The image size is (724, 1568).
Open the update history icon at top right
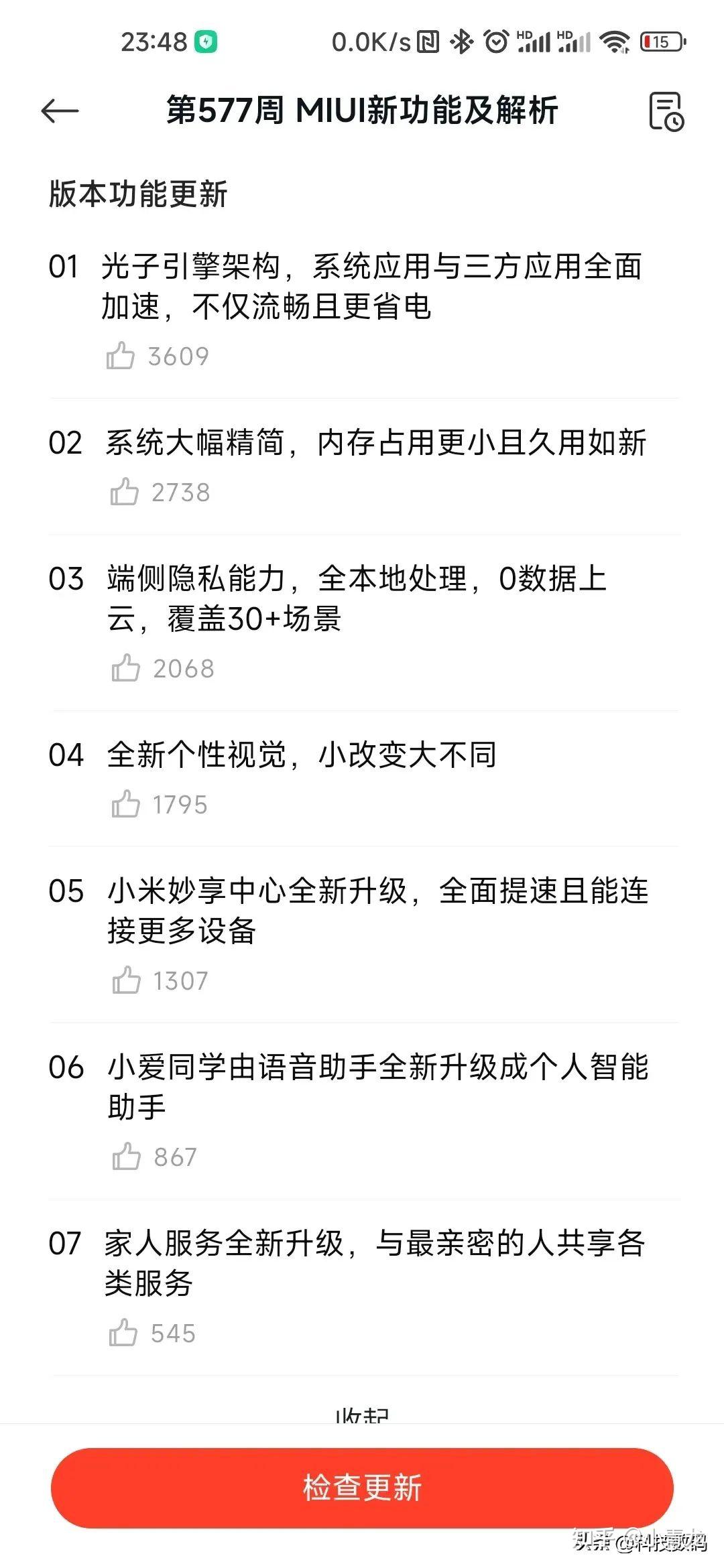(666, 111)
